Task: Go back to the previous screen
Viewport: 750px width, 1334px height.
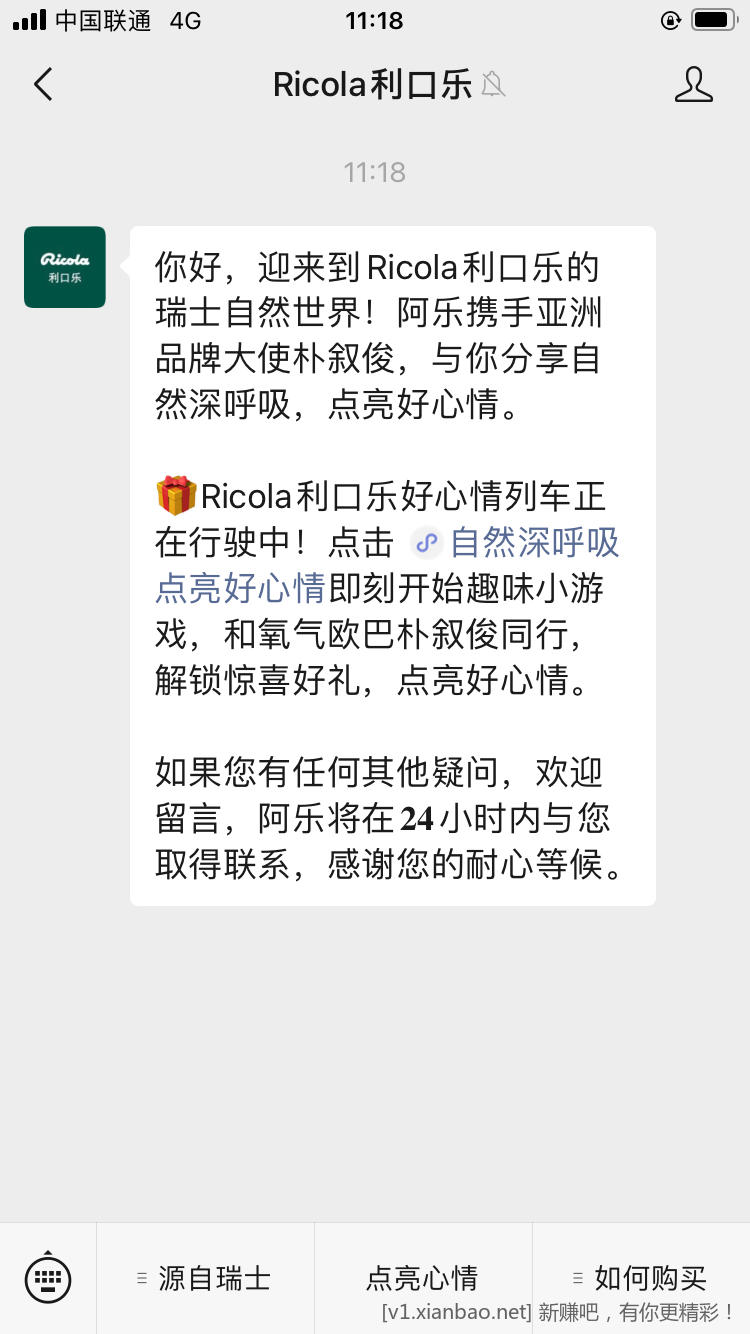Action: [x=43, y=85]
